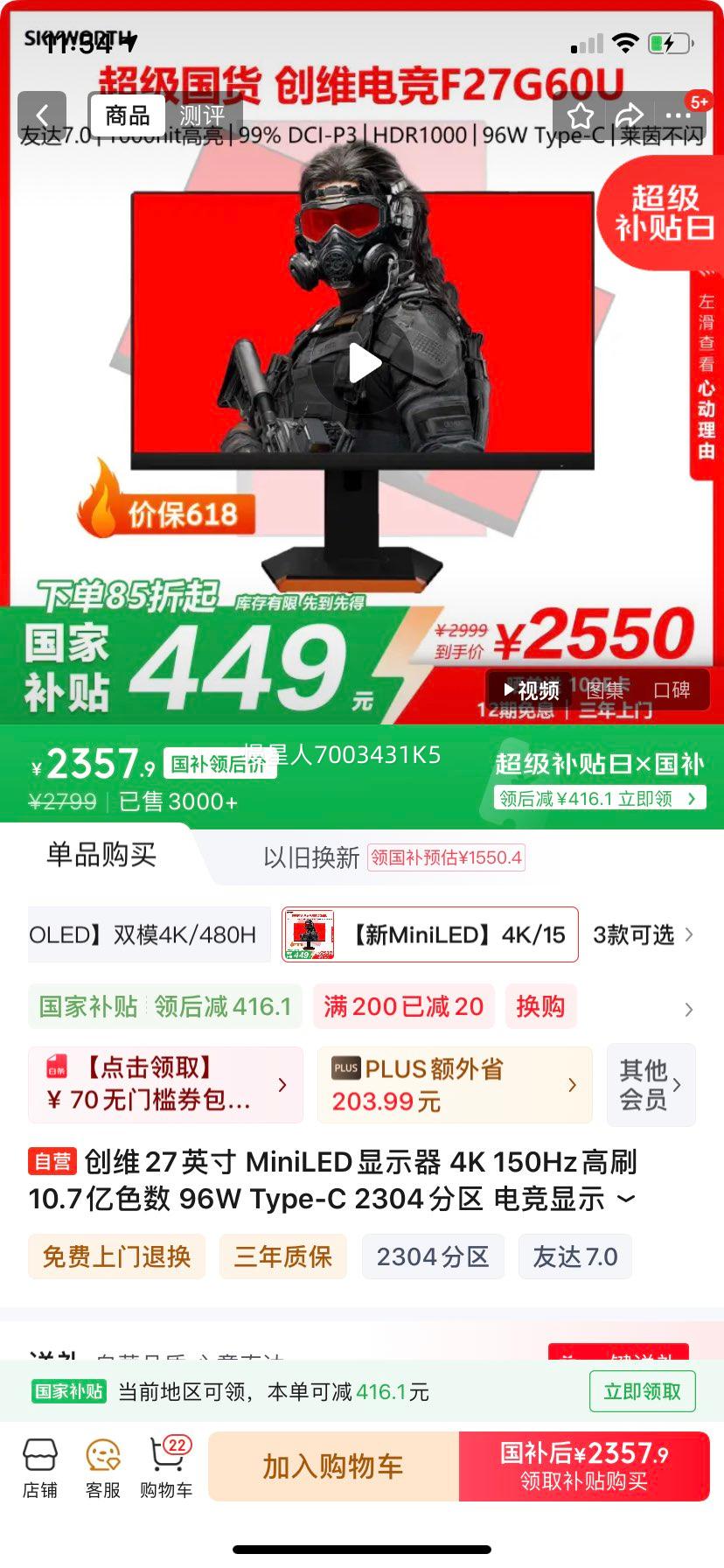Screen dimensions: 724x1568
Task: Tap 立即领取 to claim the national subsidy
Action: (642, 1391)
